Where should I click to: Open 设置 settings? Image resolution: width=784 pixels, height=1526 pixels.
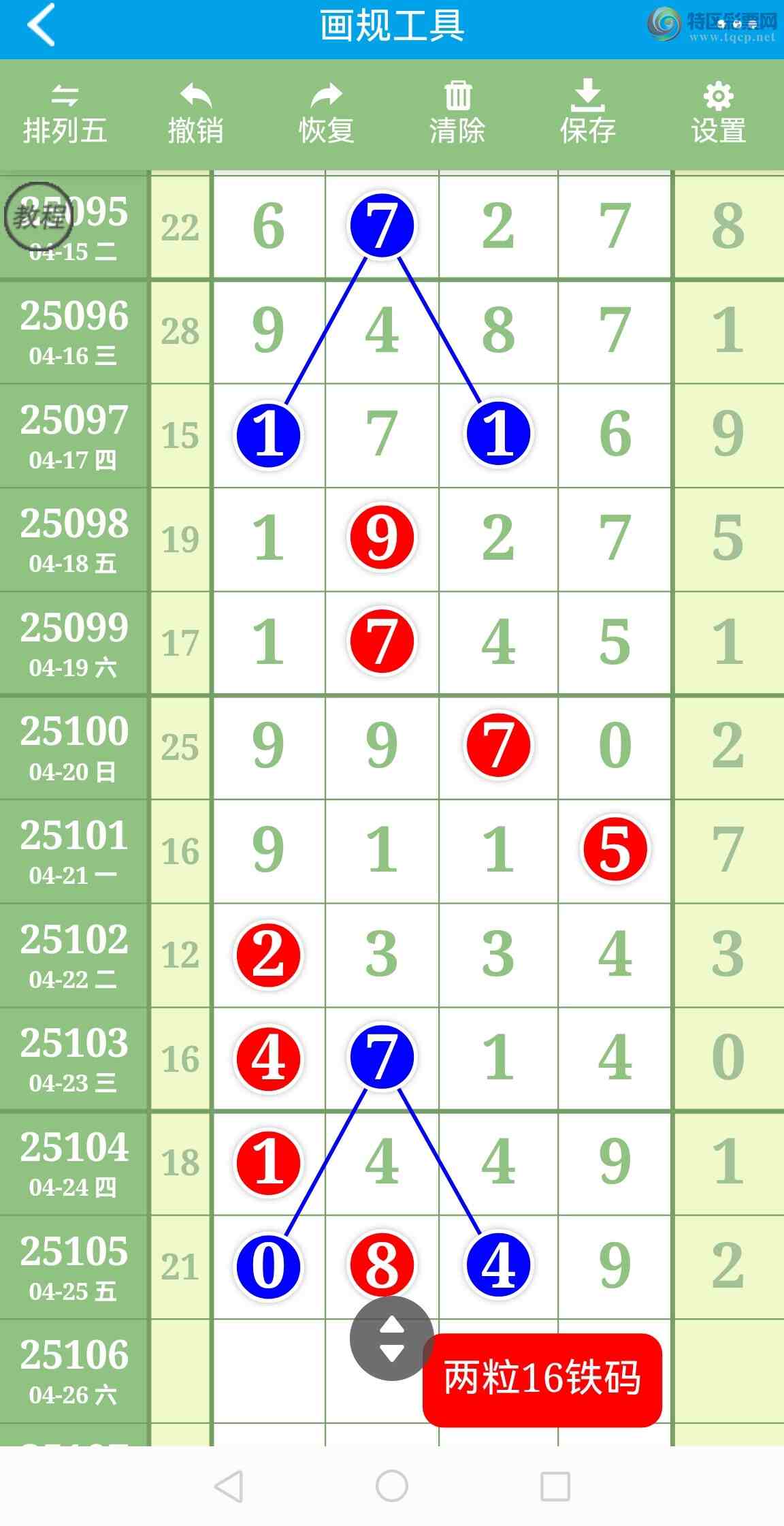pyautogui.click(x=718, y=115)
